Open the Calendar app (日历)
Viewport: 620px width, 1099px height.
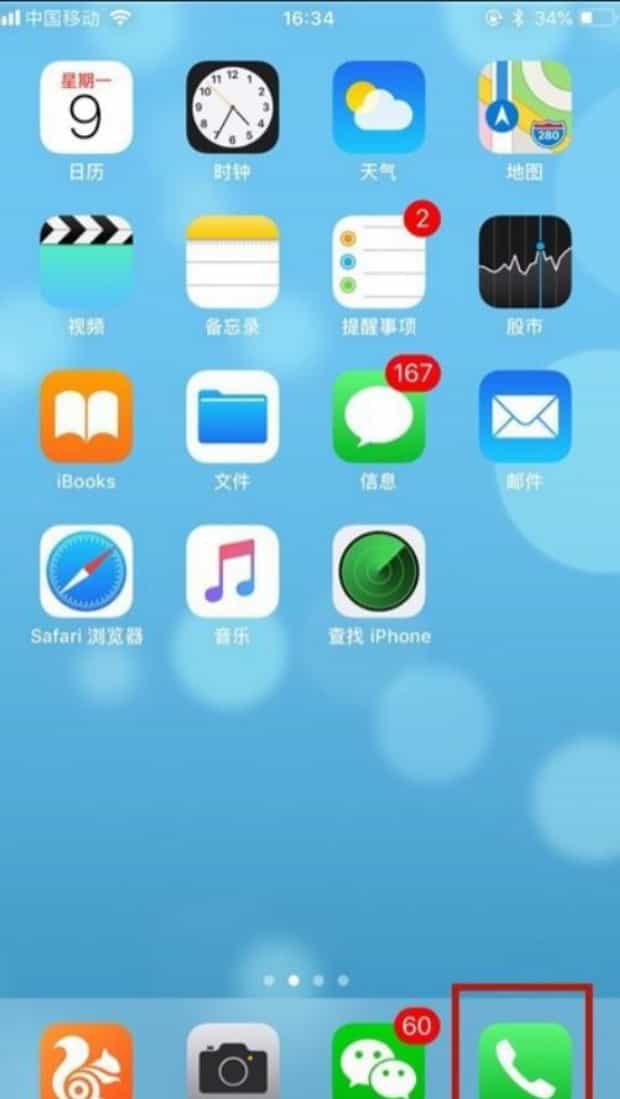pos(86,107)
